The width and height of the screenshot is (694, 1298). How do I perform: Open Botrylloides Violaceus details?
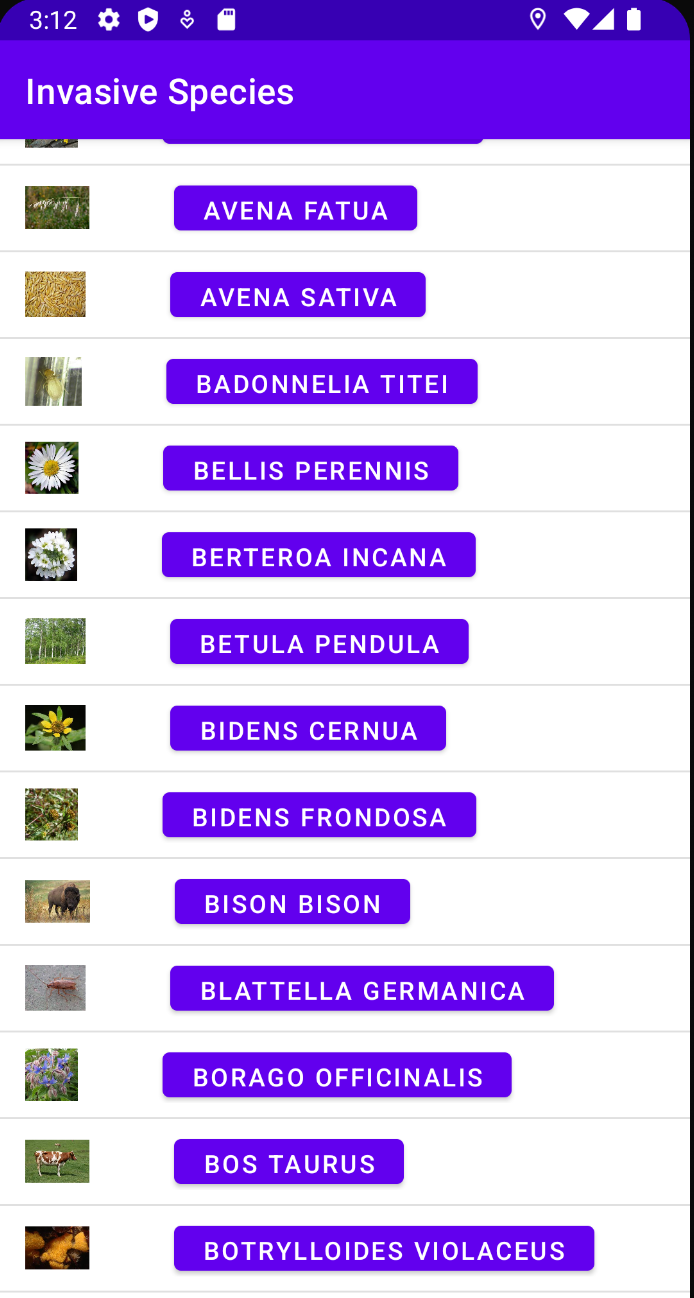tap(384, 1249)
